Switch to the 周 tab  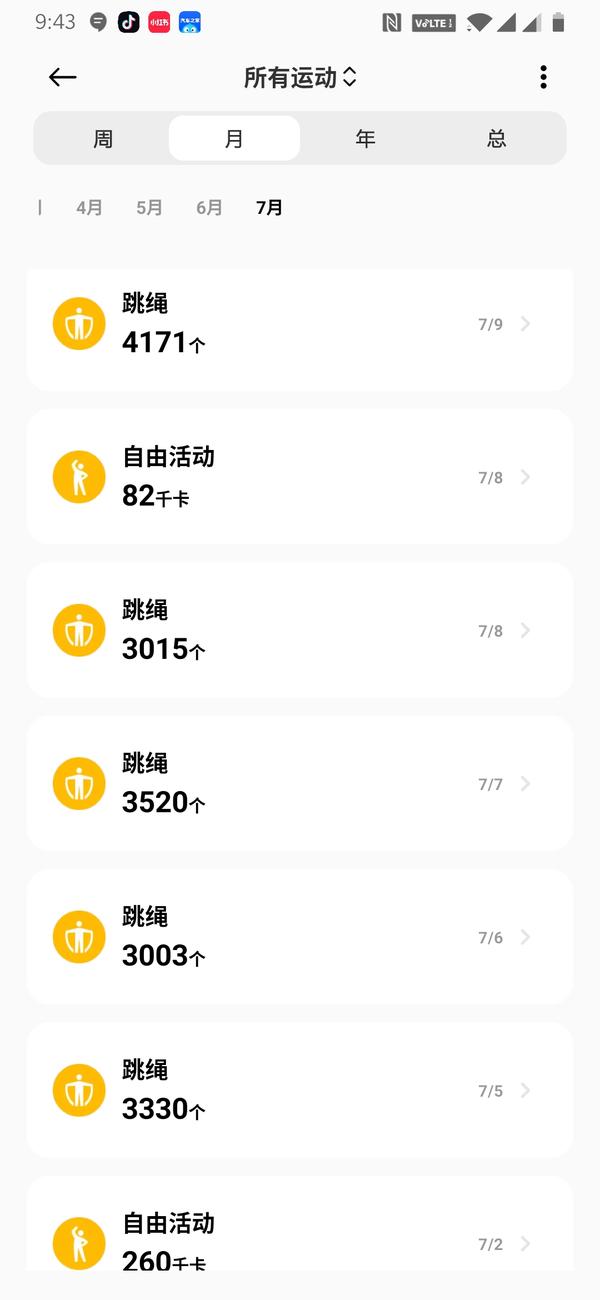click(103, 138)
